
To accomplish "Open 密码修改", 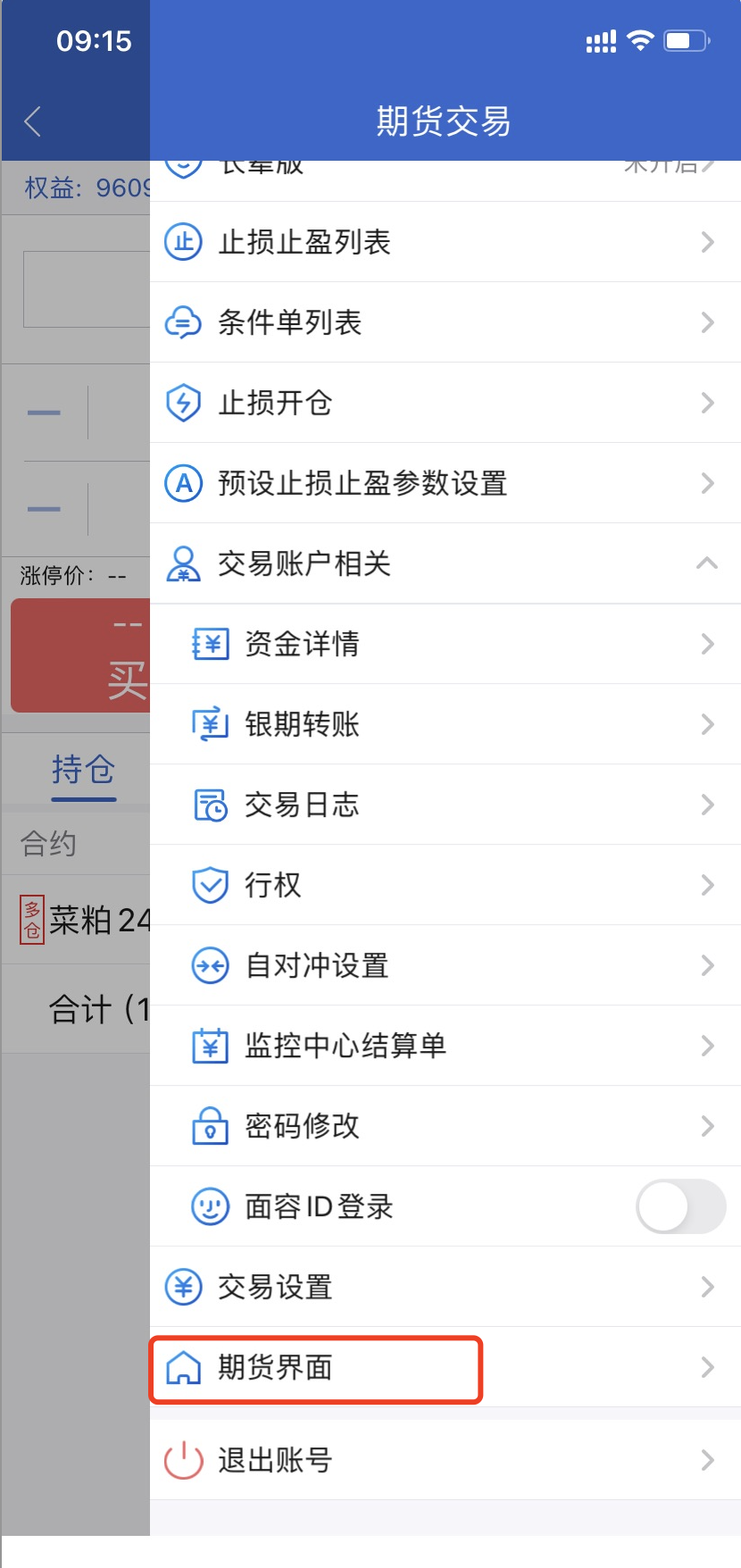I will tap(445, 1126).
